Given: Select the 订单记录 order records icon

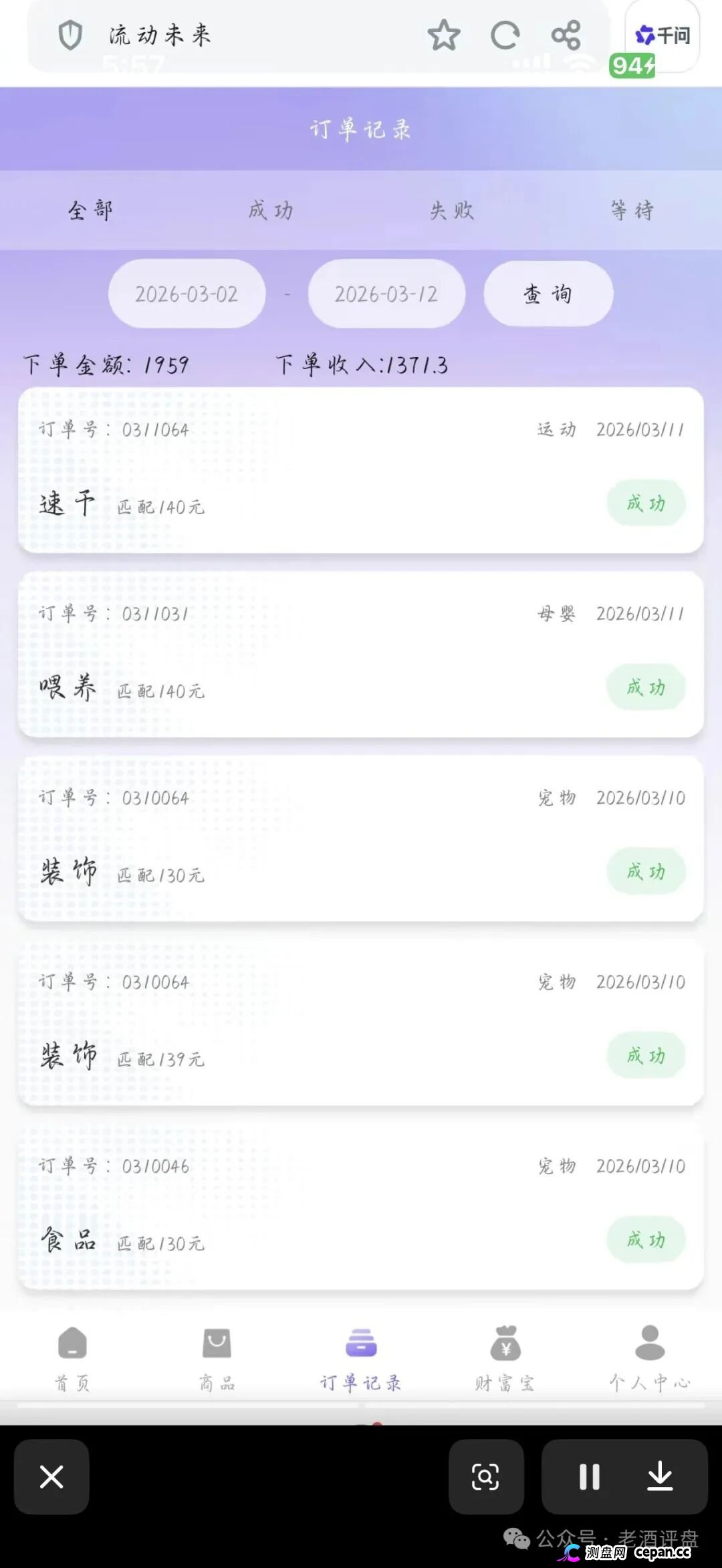Looking at the screenshot, I should click(x=361, y=1351).
